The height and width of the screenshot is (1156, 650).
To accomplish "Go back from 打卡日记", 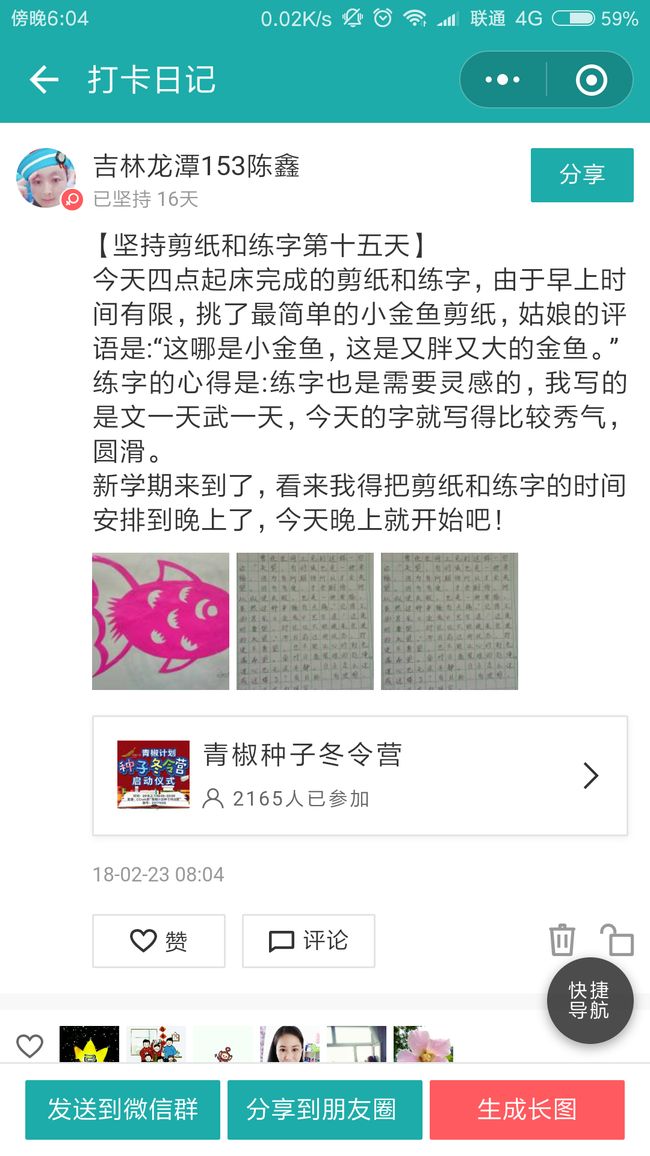I will click(x=43, y=80).
